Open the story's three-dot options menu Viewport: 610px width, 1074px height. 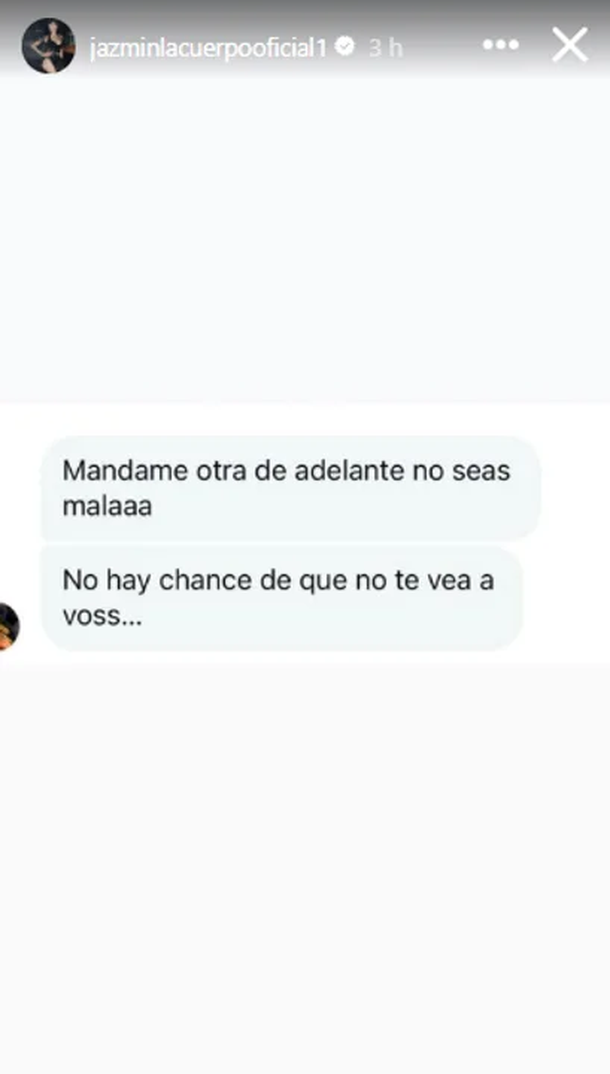point(500,46)
